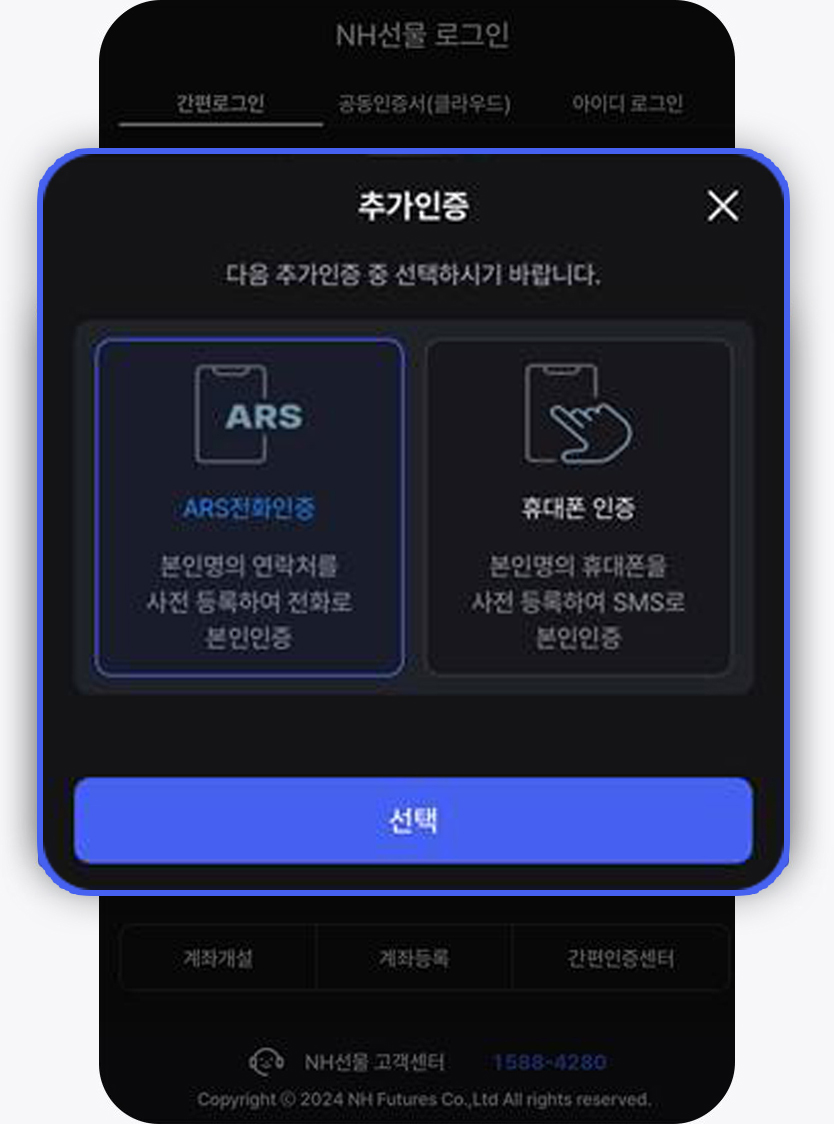Click the X icon to dismiss 추가인증 popup
Screen dimensions: 834x1124
pos(721,207)
